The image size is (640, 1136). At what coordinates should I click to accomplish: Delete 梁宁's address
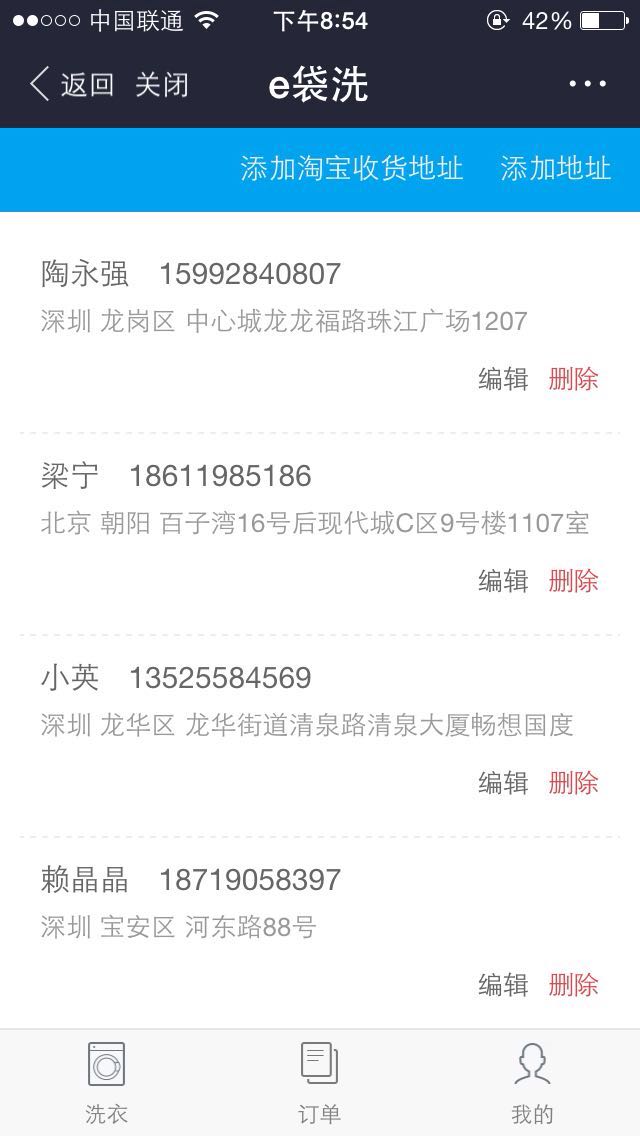coord(573,581)
